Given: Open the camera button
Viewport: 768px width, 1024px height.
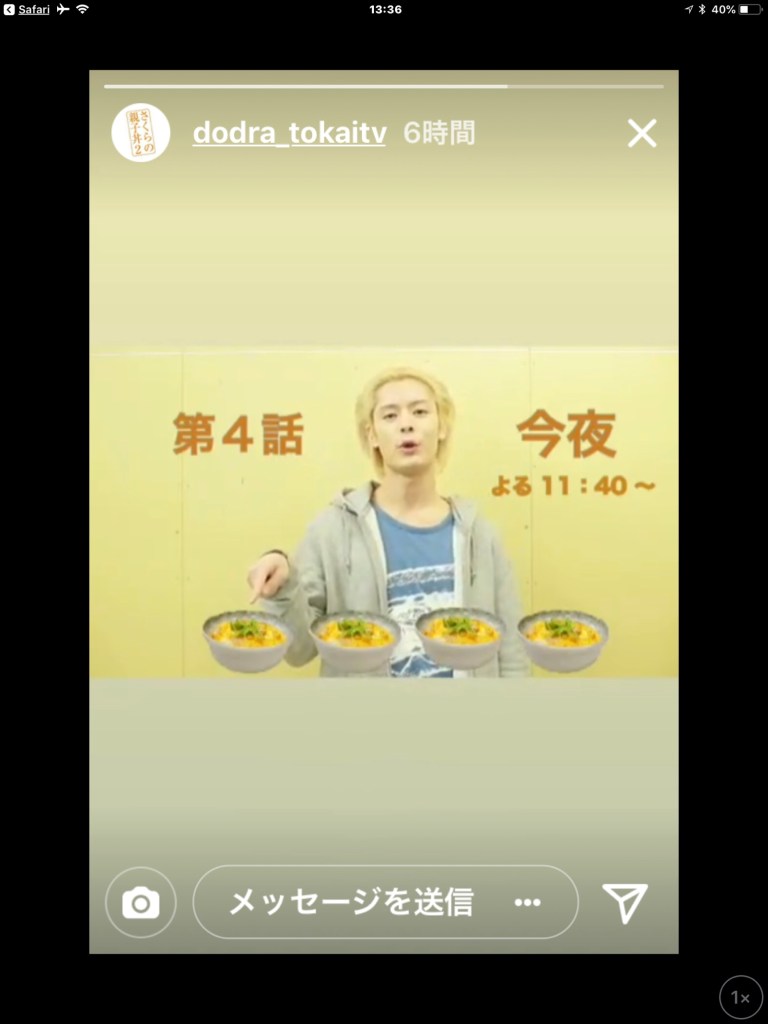Looking at the screenshot, I should 140,902.
